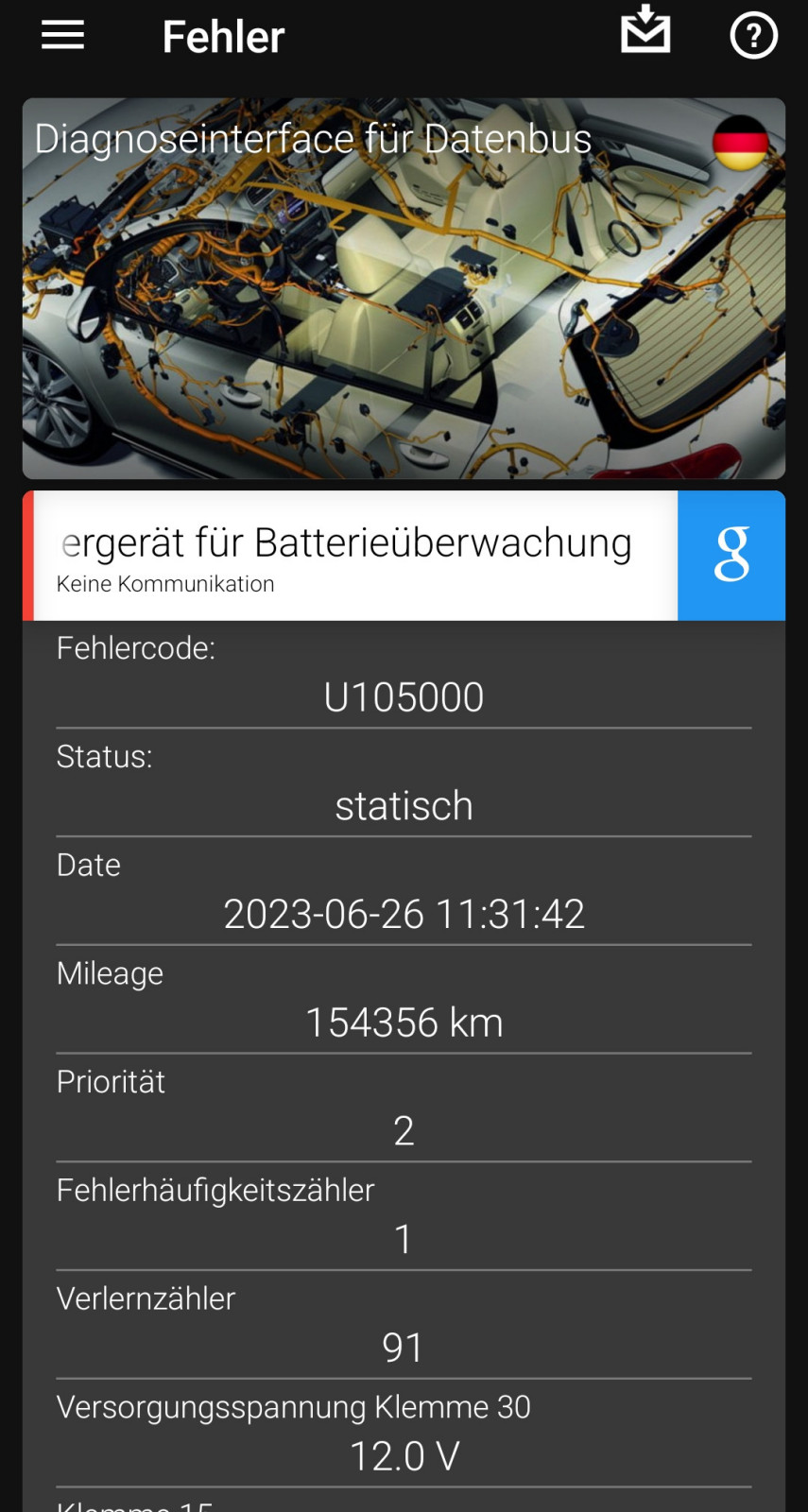808x1512 pixels.
Task: Click the Fehlerhäufigkeitszähler entry
Action: pos(215,1190)
